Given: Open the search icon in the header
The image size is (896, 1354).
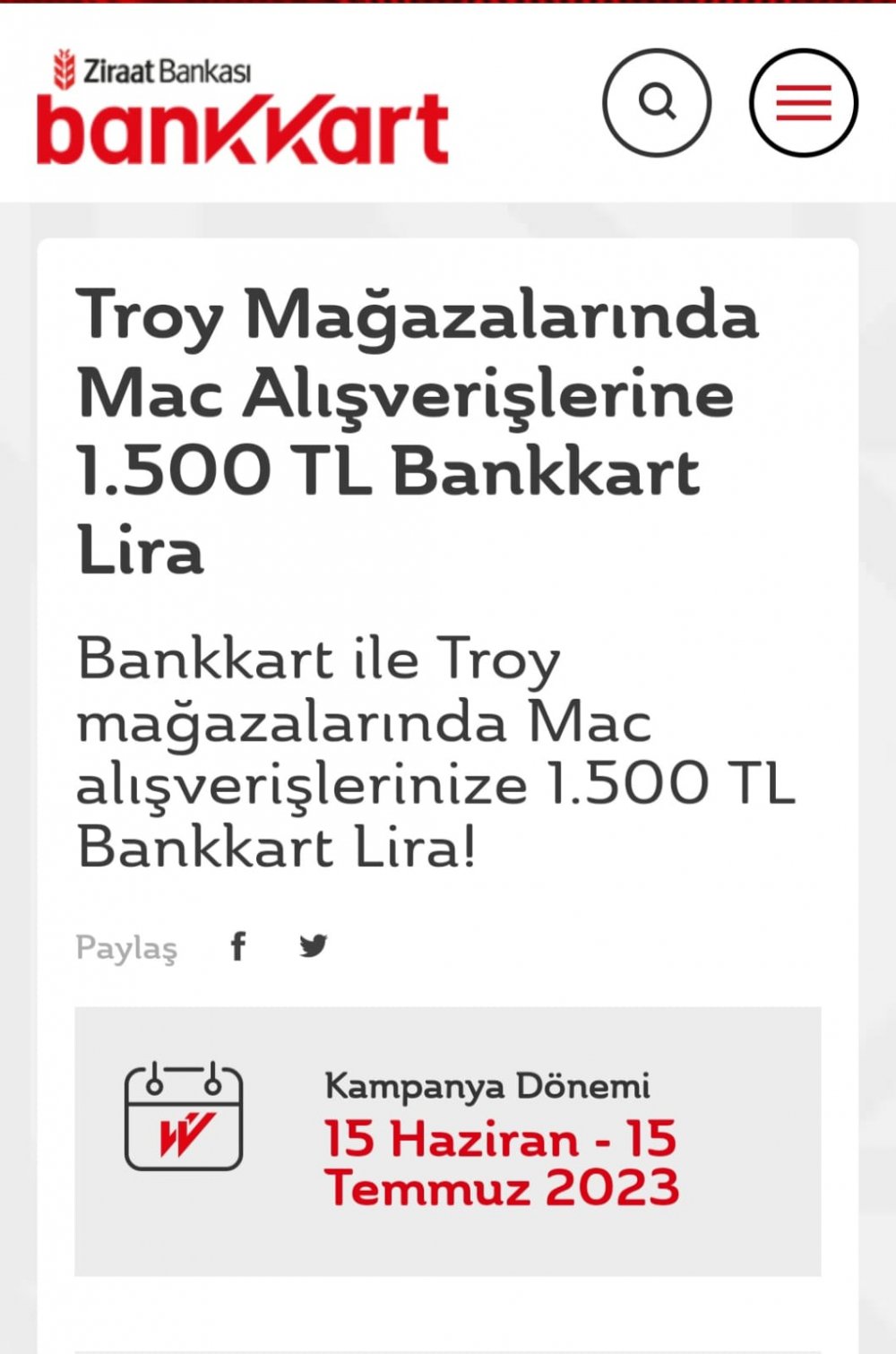Looking at the screenshot, I should click(657, 102).
